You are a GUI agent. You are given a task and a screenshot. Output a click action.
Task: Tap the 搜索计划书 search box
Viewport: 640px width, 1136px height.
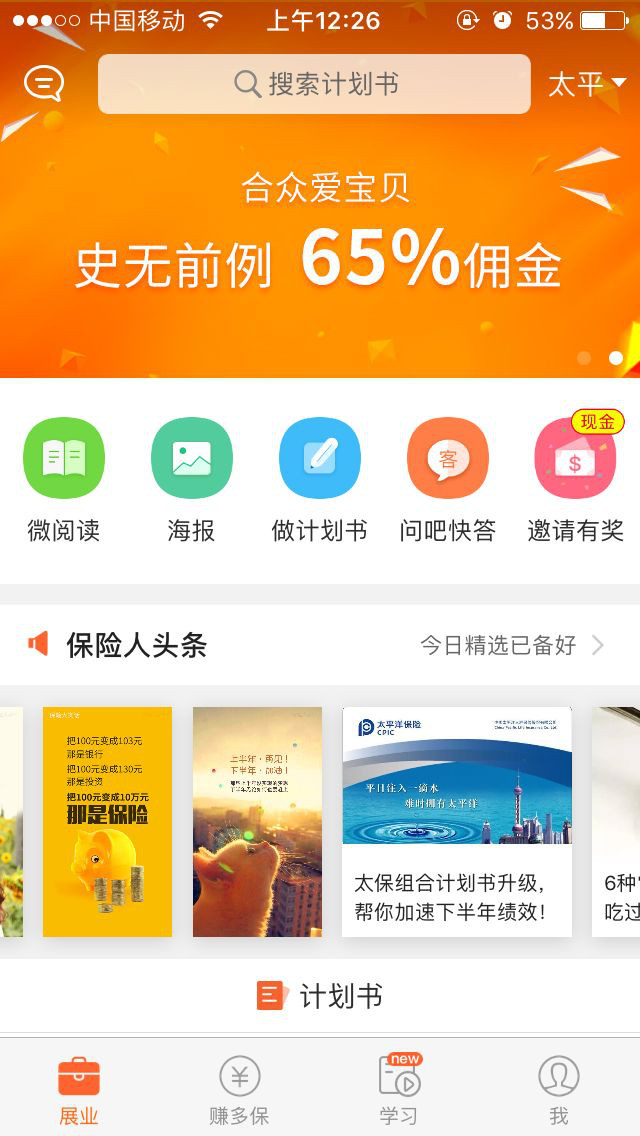point(314,84)
